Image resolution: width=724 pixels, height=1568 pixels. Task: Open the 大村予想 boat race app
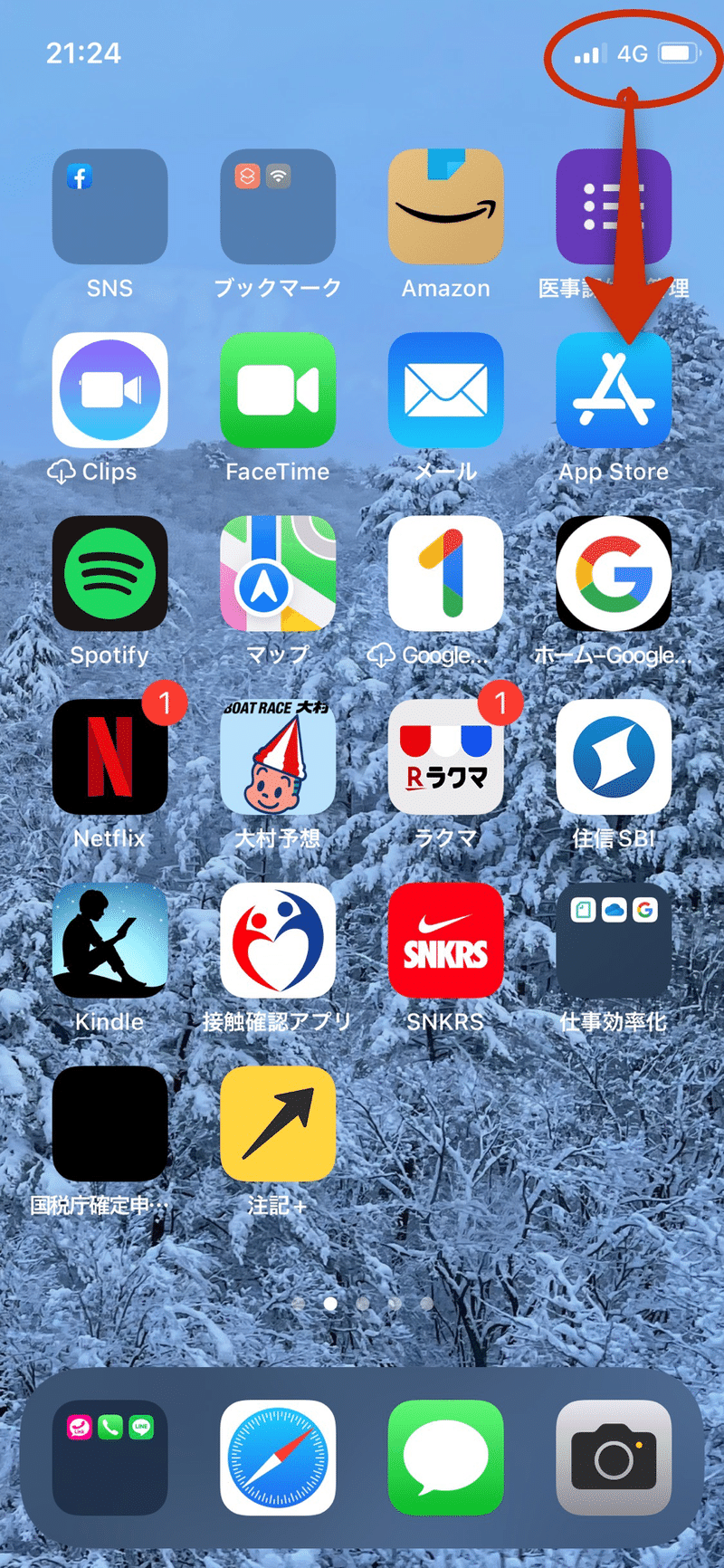[278, 757]
